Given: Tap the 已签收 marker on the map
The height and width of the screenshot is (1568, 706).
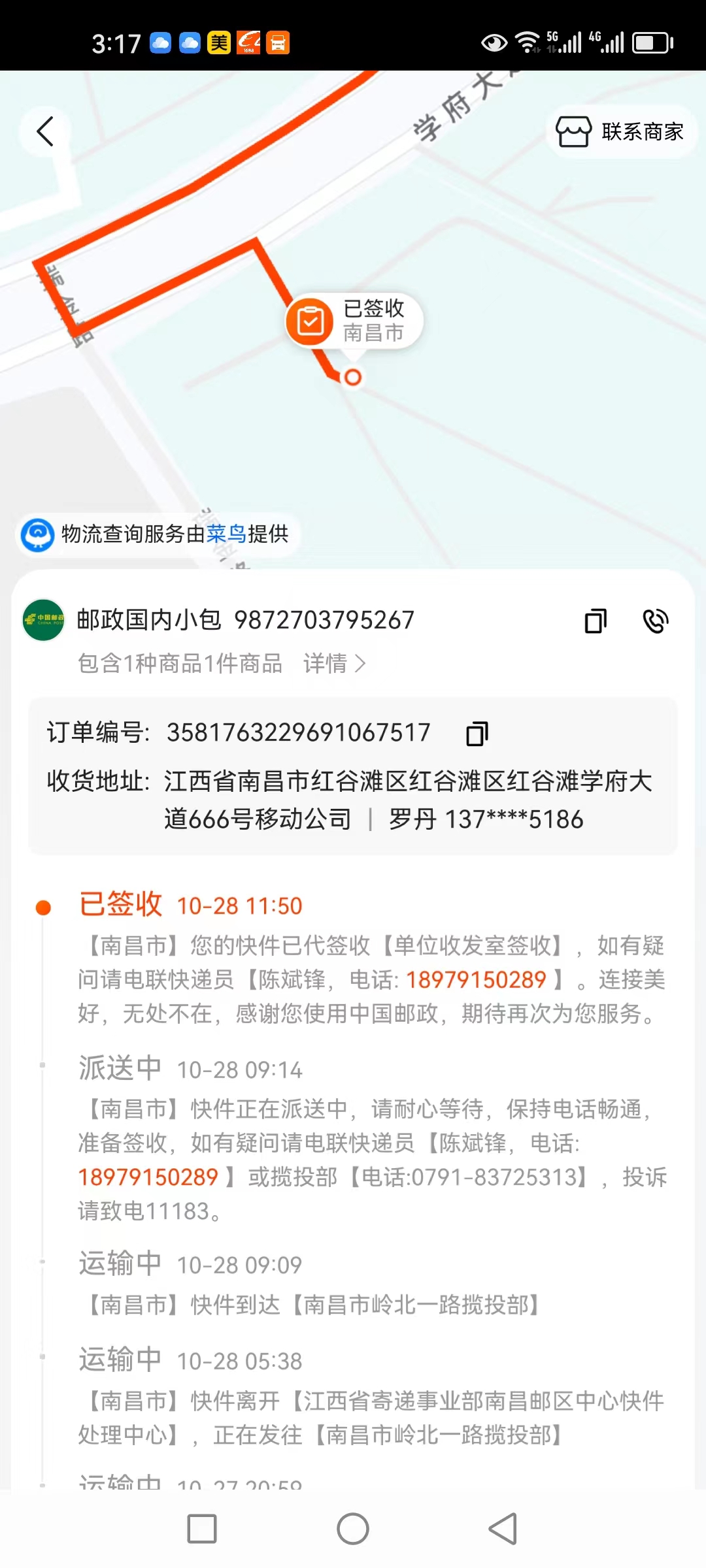Looking at the screenshot, I should (x=354, y=321).
